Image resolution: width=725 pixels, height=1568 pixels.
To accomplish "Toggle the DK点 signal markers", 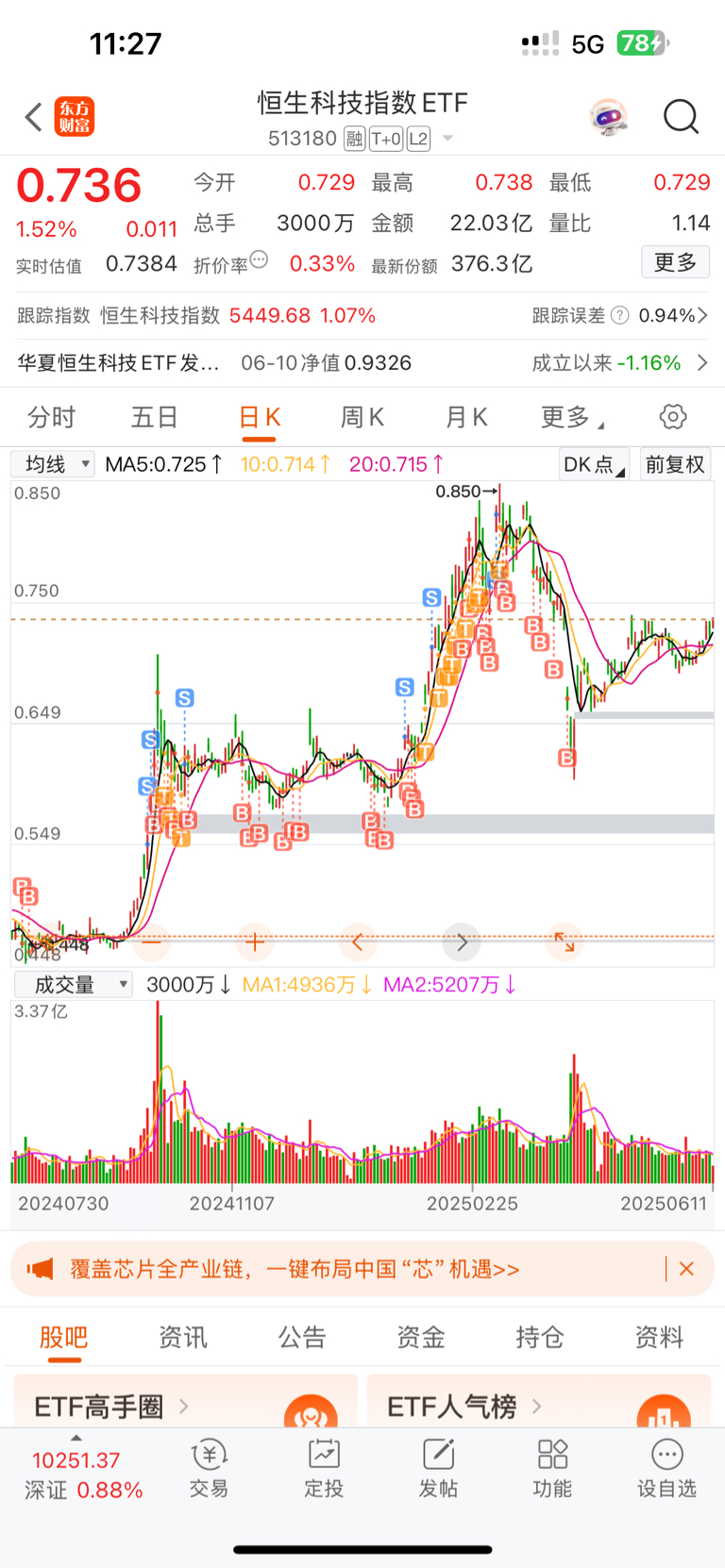I will click(593, 465).
